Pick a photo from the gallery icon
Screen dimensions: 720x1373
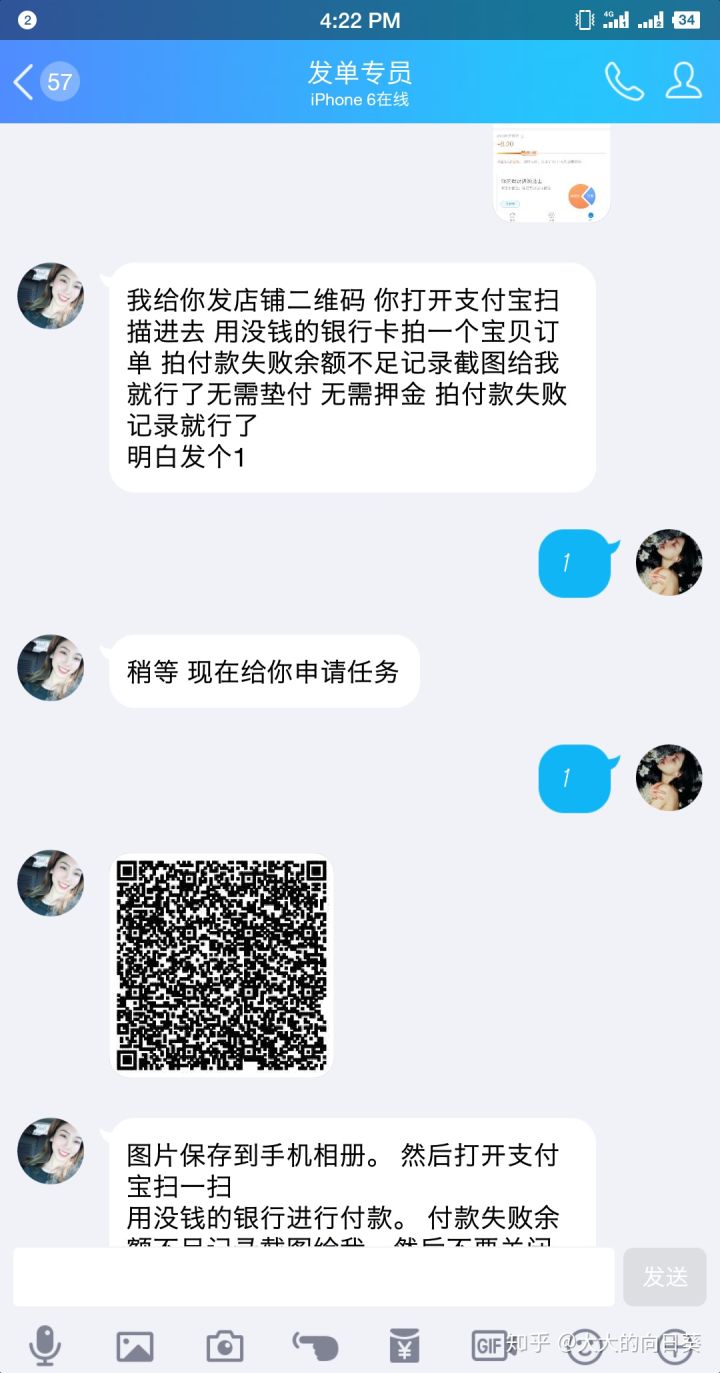135,1346
